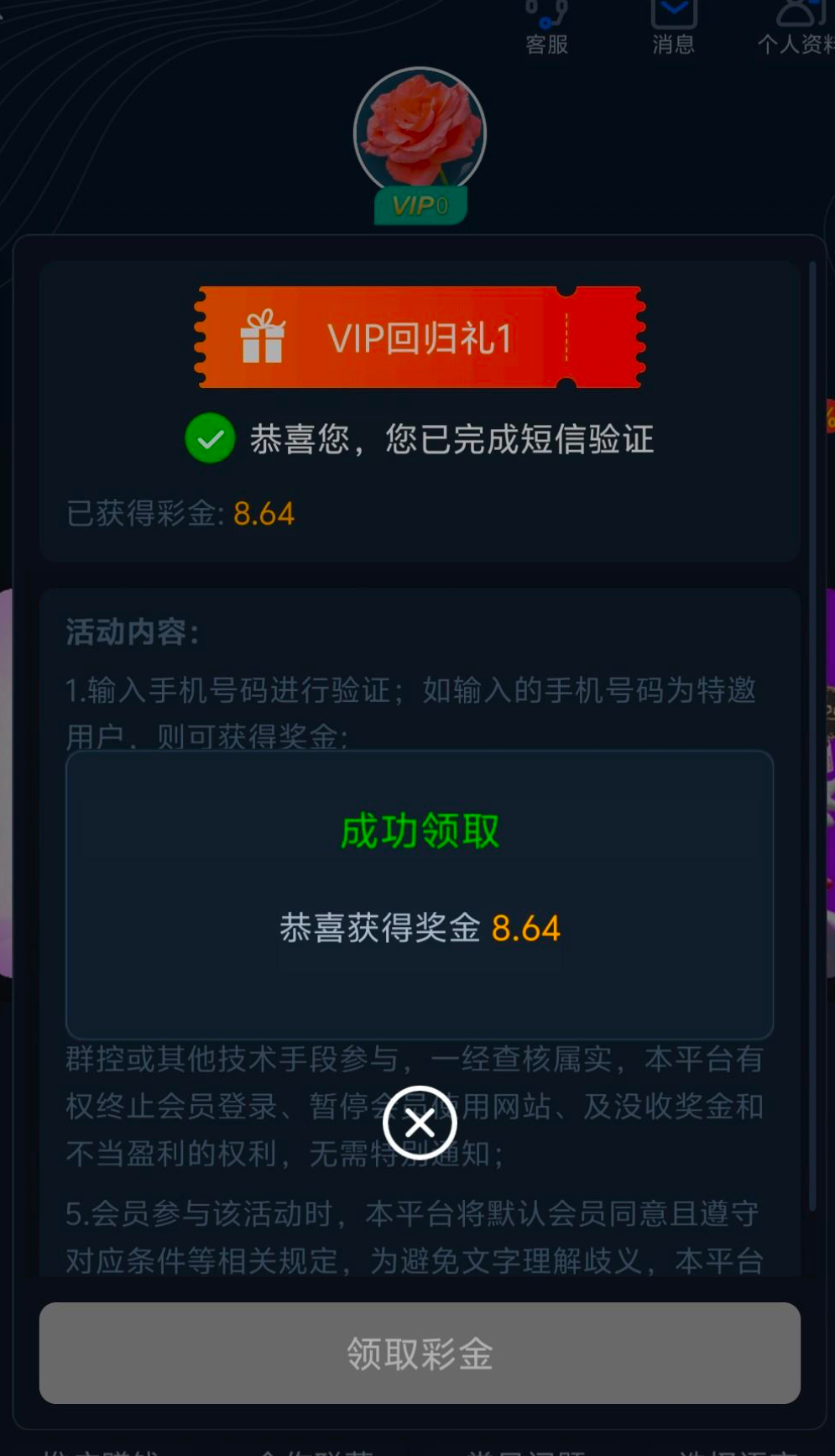The width and height of the screenshot is (835, 1456).
Task: Dismiss the dialog with the X button
Action: pos(420,1123)
